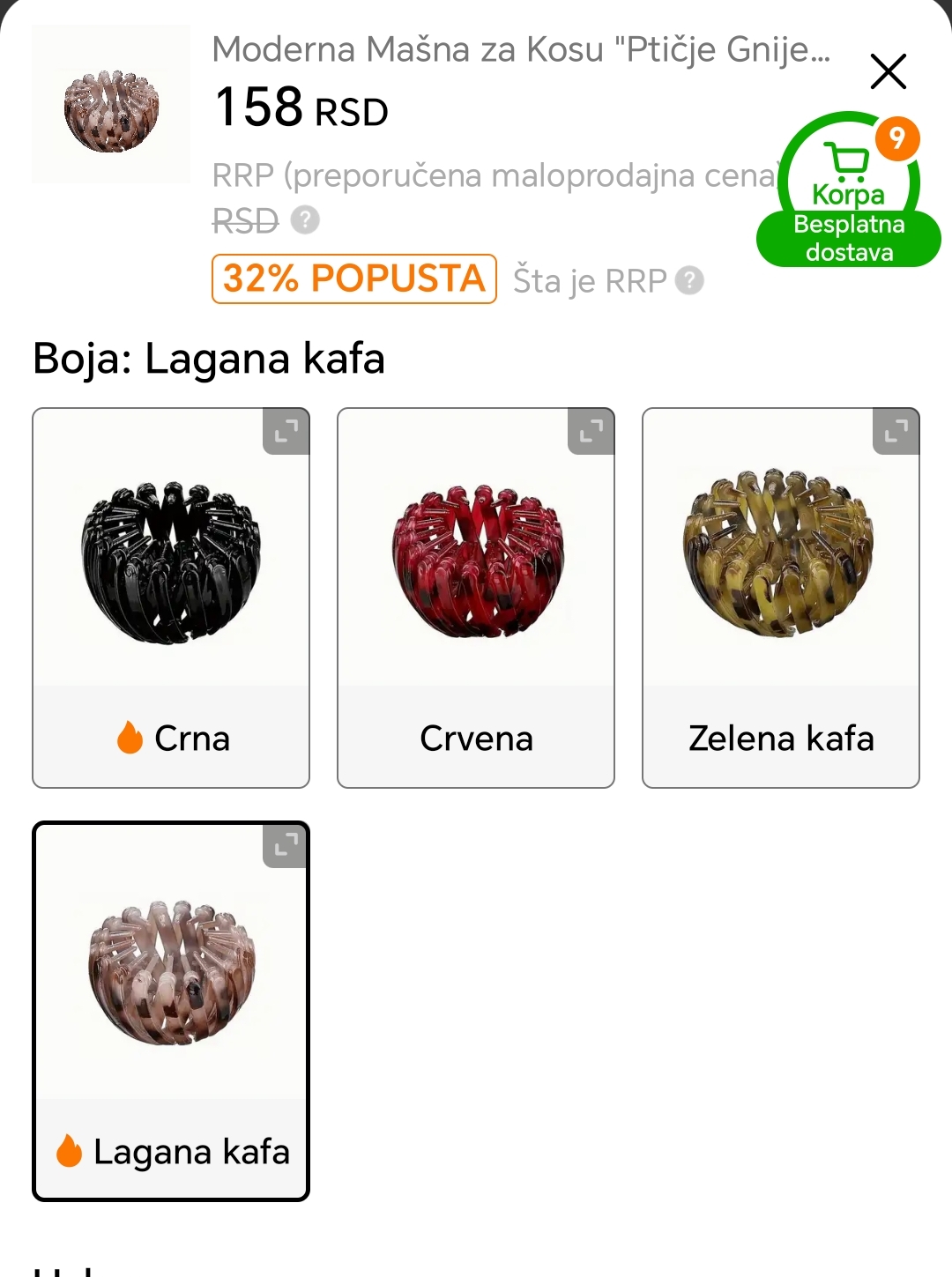Expand the Lagana kafa product image
Viewport: 952px width, 1277px height.
pos(286,846)
